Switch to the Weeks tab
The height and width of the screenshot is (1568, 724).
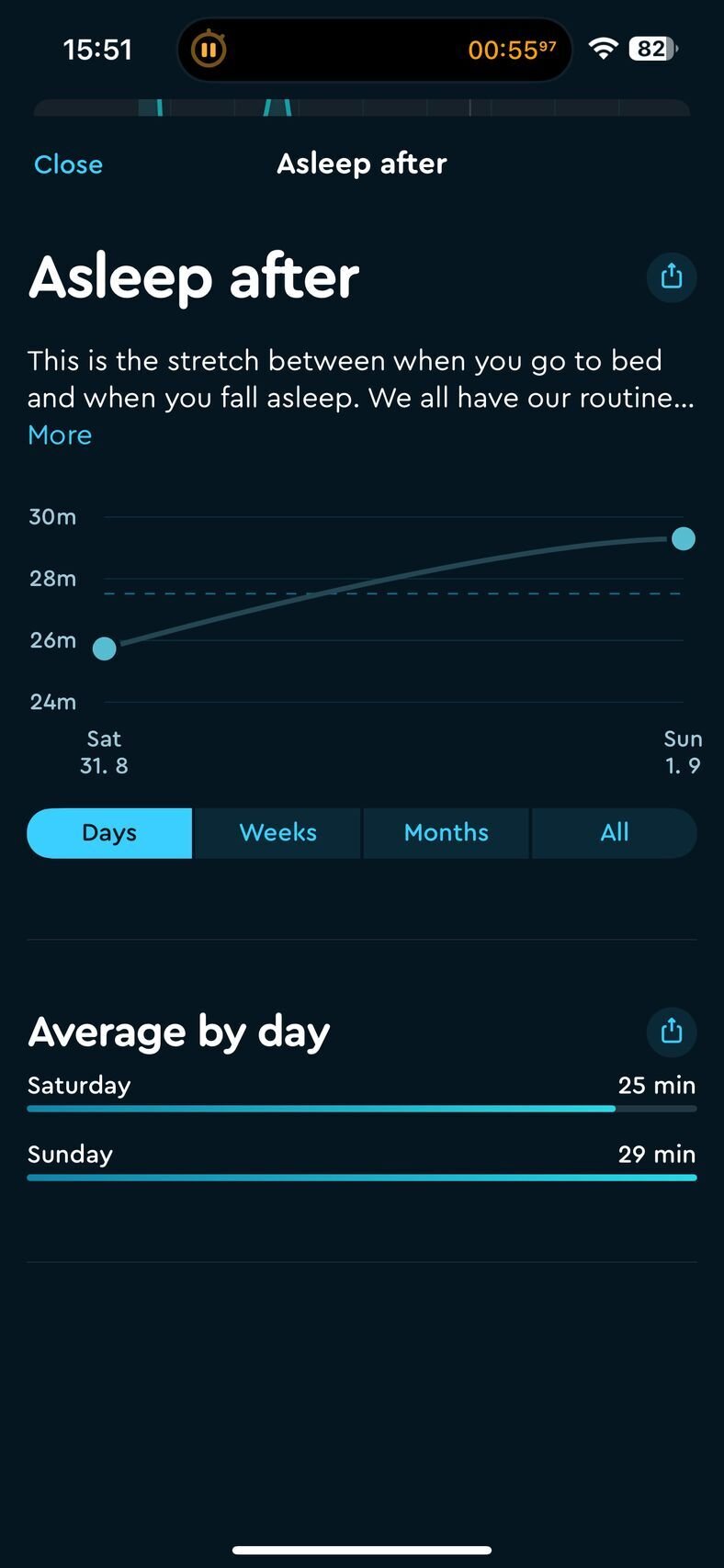[277, 832]
